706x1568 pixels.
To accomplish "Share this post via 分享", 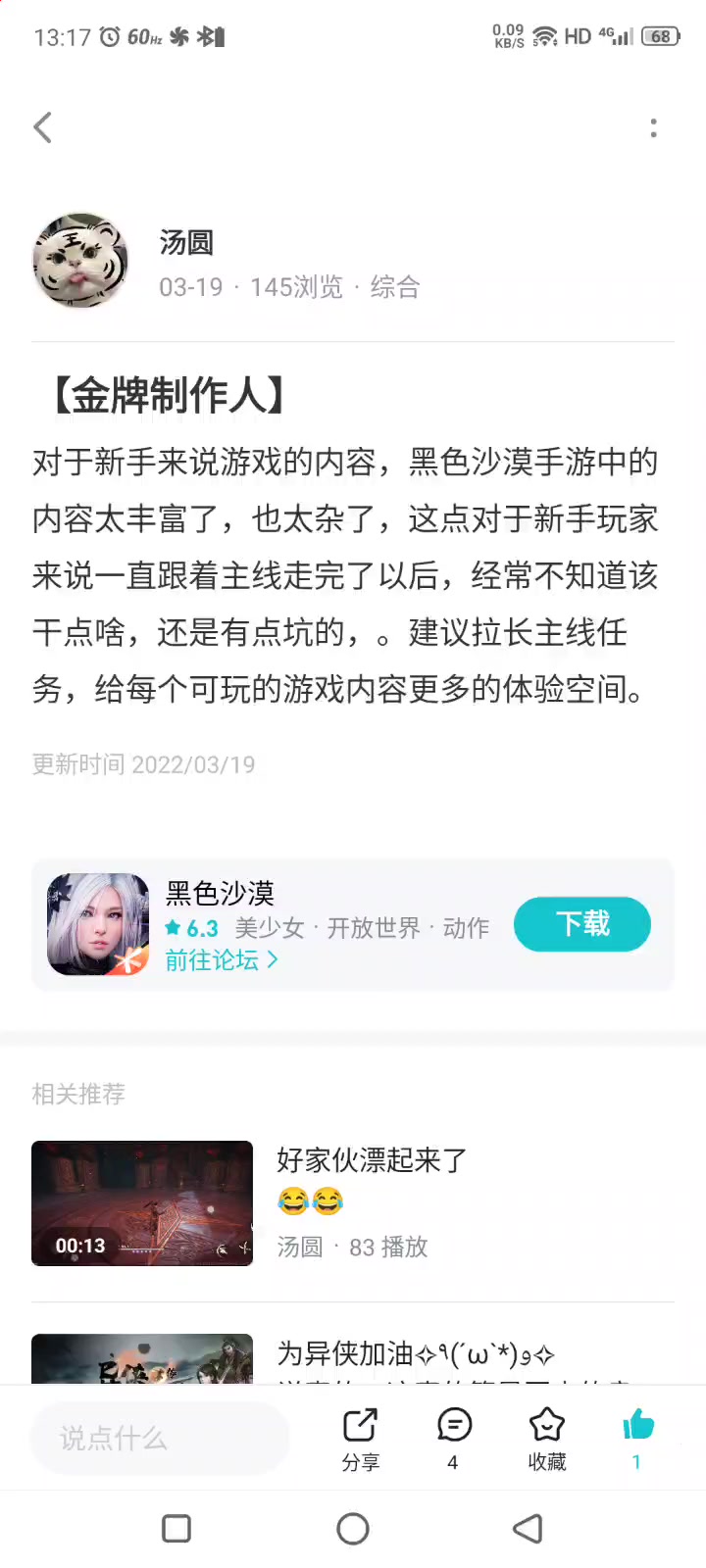I will (x=361, y=1439).
